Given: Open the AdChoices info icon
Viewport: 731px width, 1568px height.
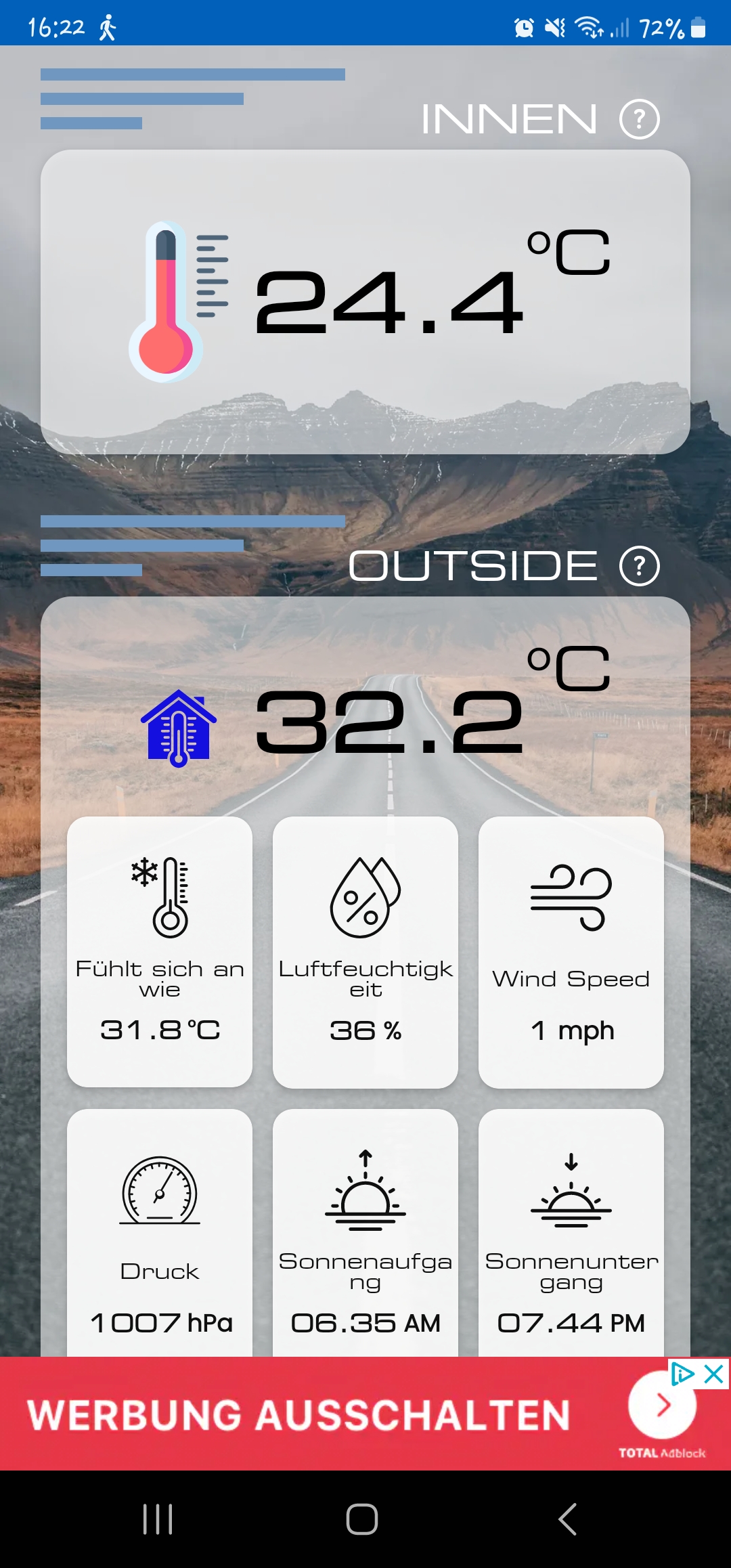Looking at the screenshot, I should [x=683, y=1374].
